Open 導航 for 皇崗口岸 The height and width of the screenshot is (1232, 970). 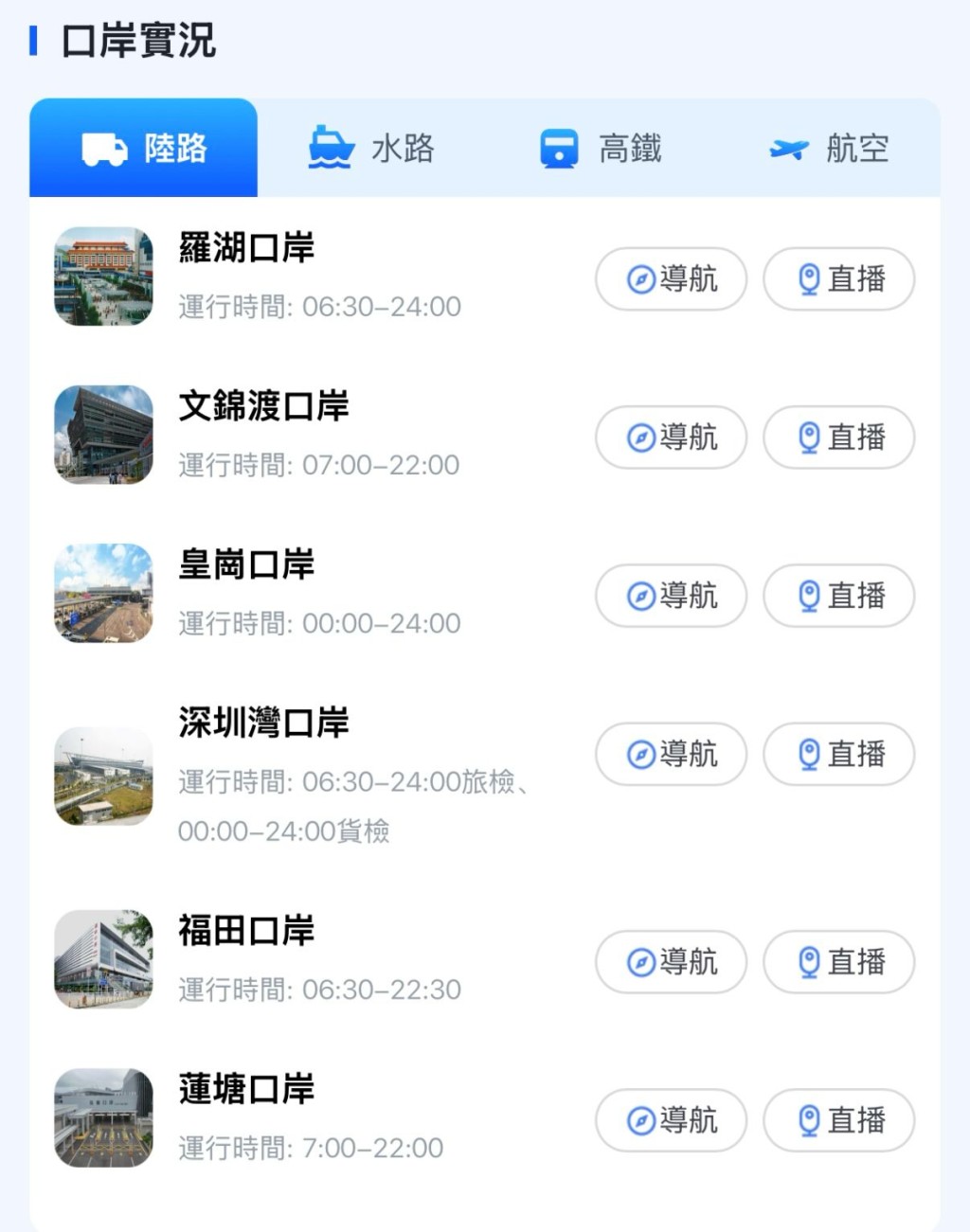click(670, 596)
